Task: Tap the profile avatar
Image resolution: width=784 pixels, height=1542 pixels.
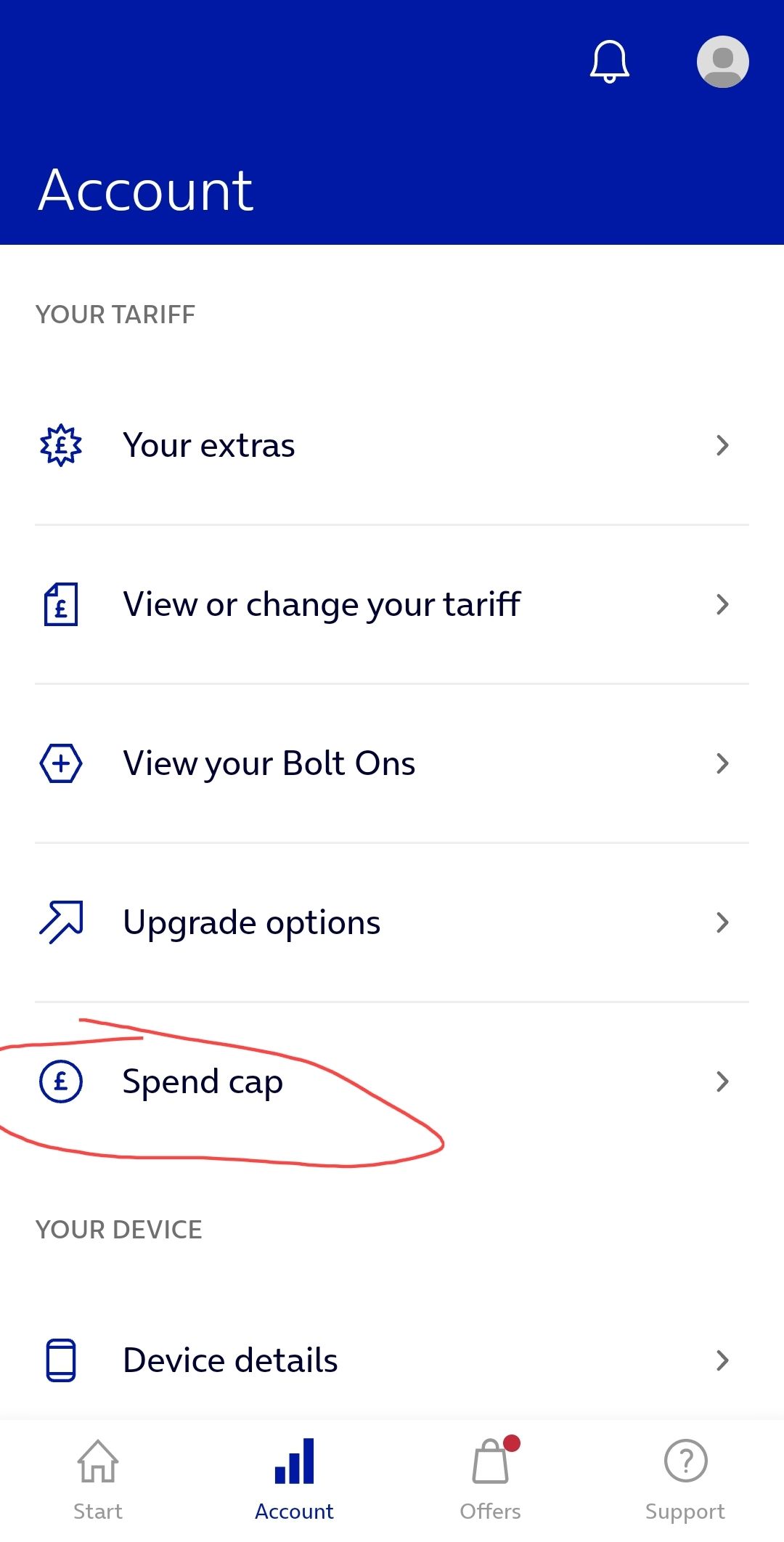Action: (x=722, y=61)
